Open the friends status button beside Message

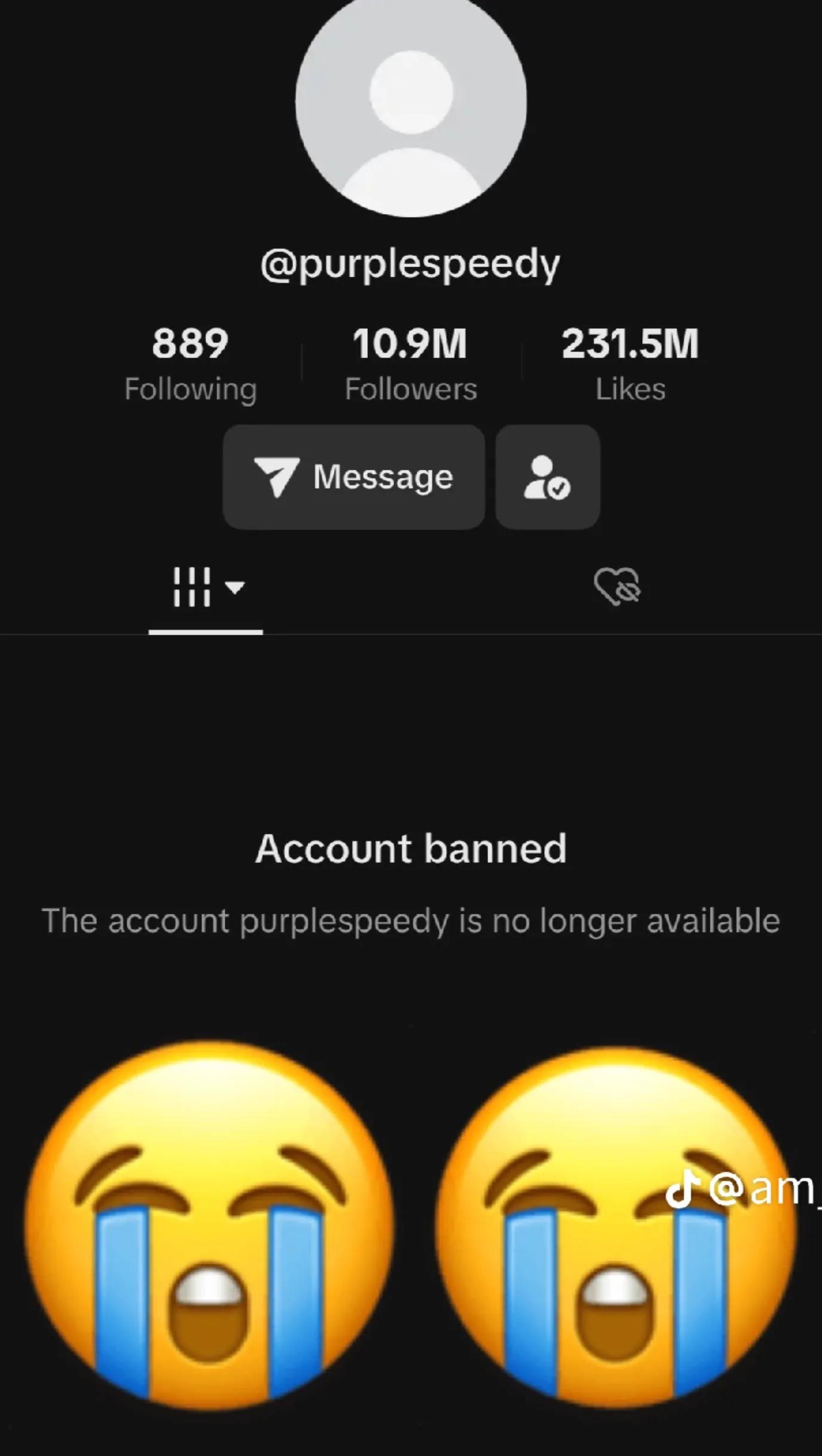coord(547,477)
